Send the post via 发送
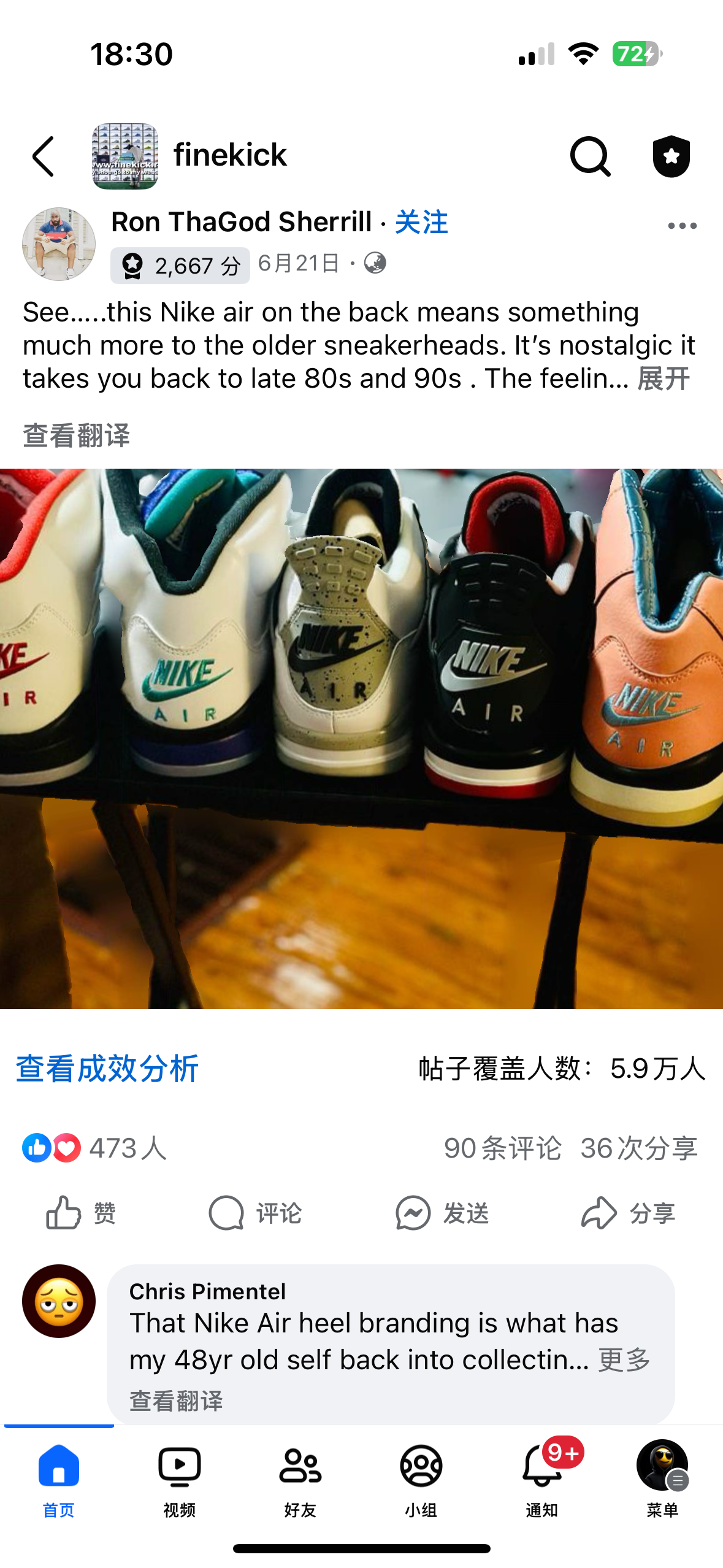The image size is (723, 1568). pyautogui.click(x=442, y=1213)
